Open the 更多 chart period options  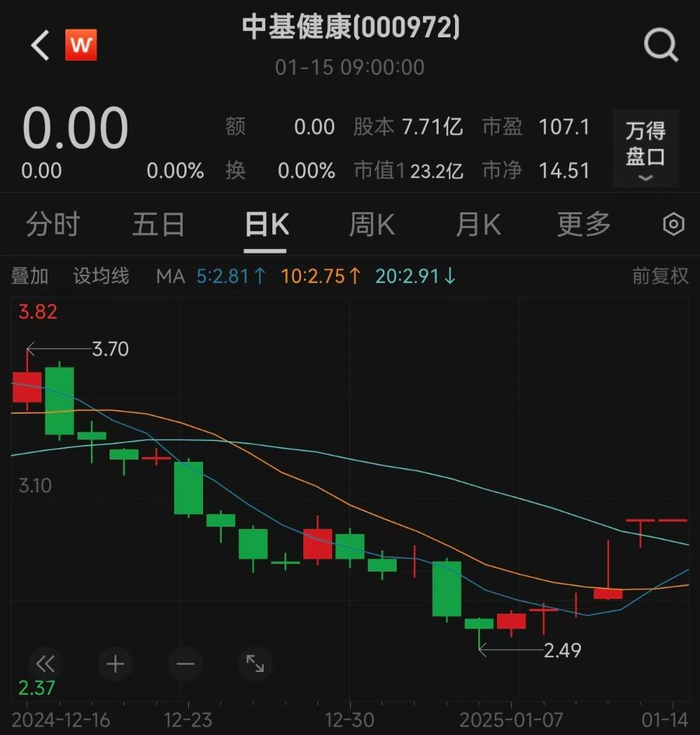tap(583, 224)
